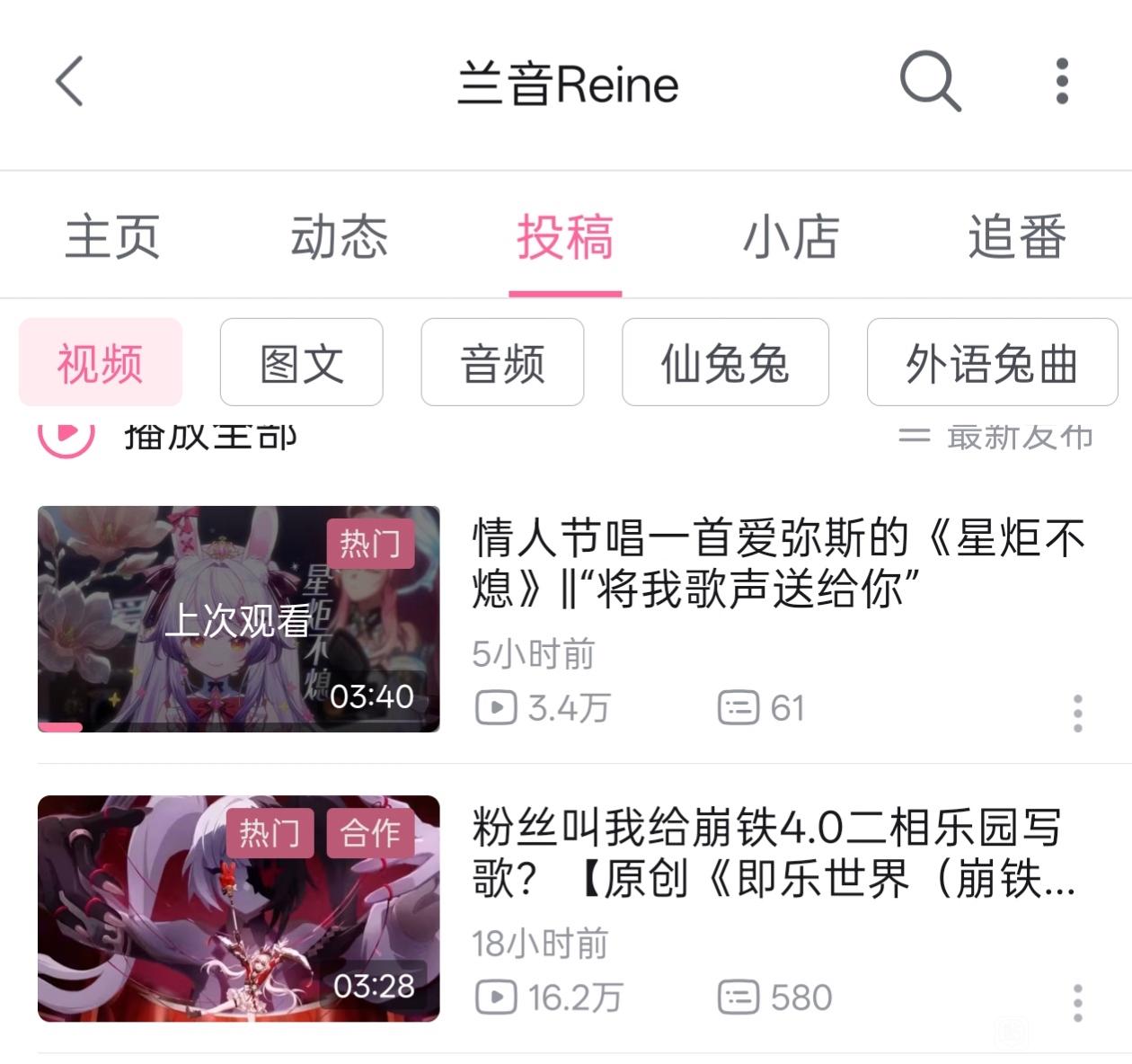Select the 投稿 tab
Viewport: 1132px width, 1064px height.
(x=565, y=237)
